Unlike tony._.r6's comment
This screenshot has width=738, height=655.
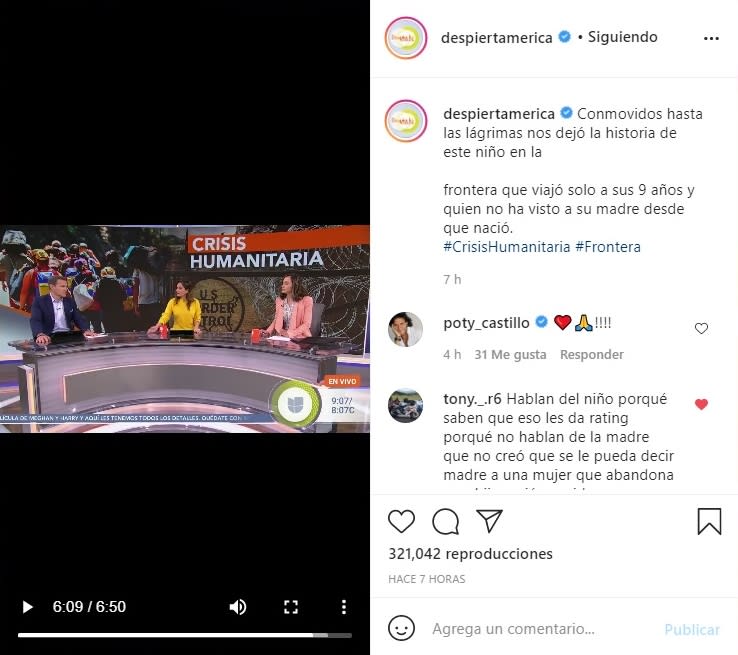701,404
